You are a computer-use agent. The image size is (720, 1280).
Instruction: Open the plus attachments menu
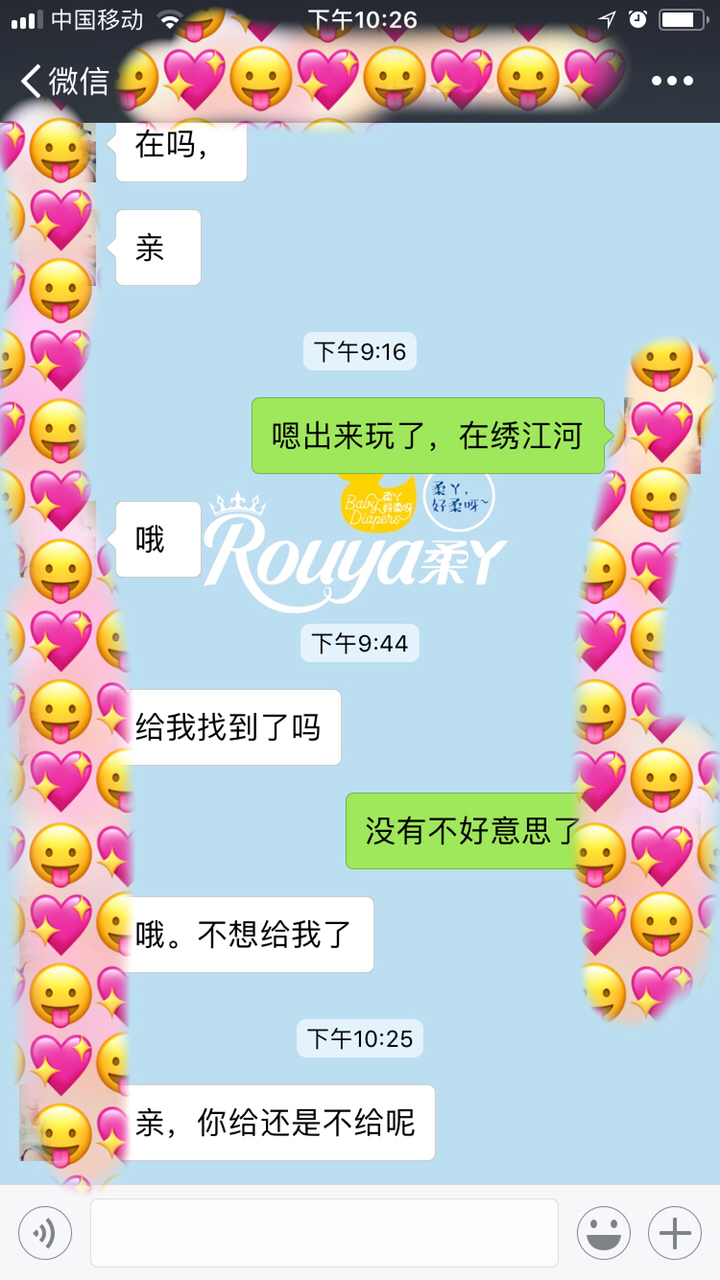(674, 1233)
